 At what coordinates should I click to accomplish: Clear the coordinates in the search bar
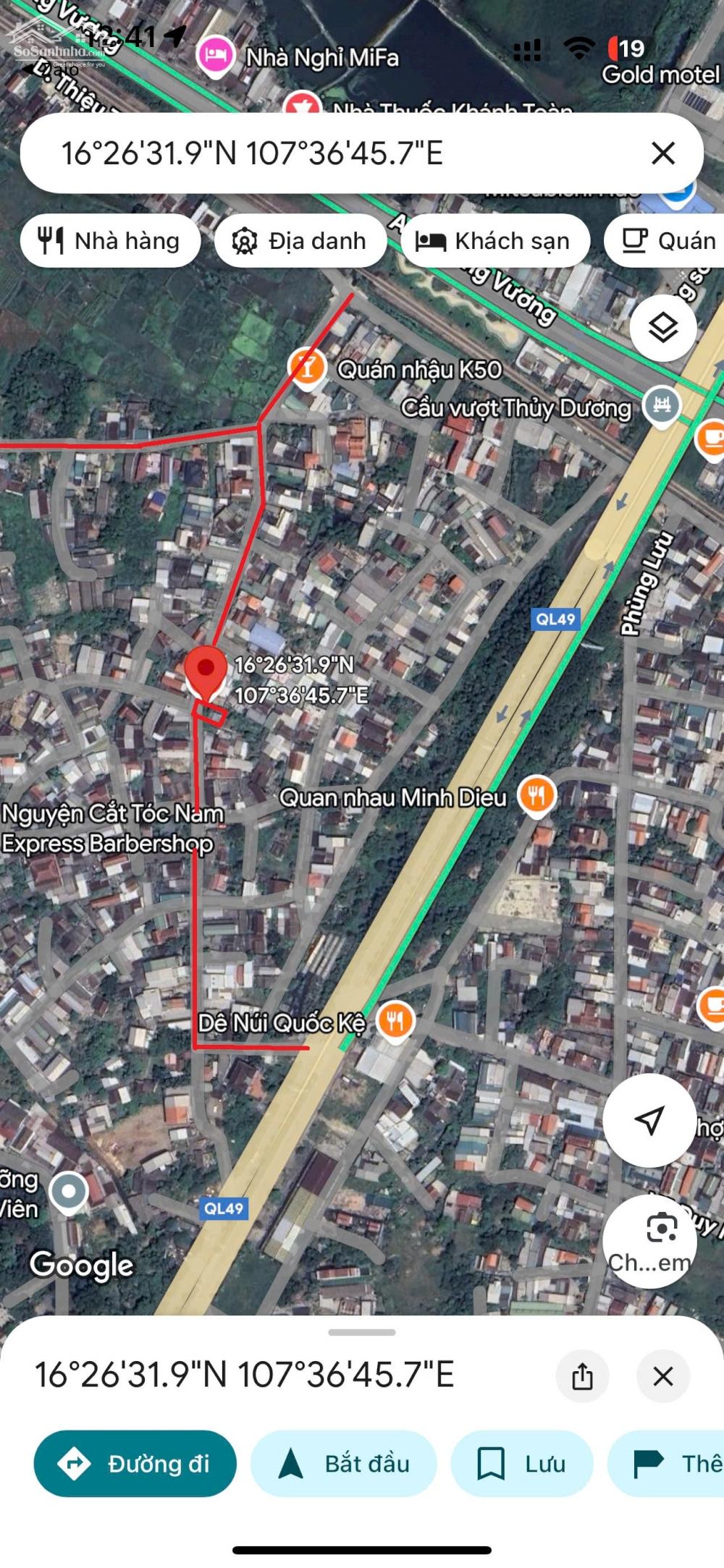[x=662, y=153]
